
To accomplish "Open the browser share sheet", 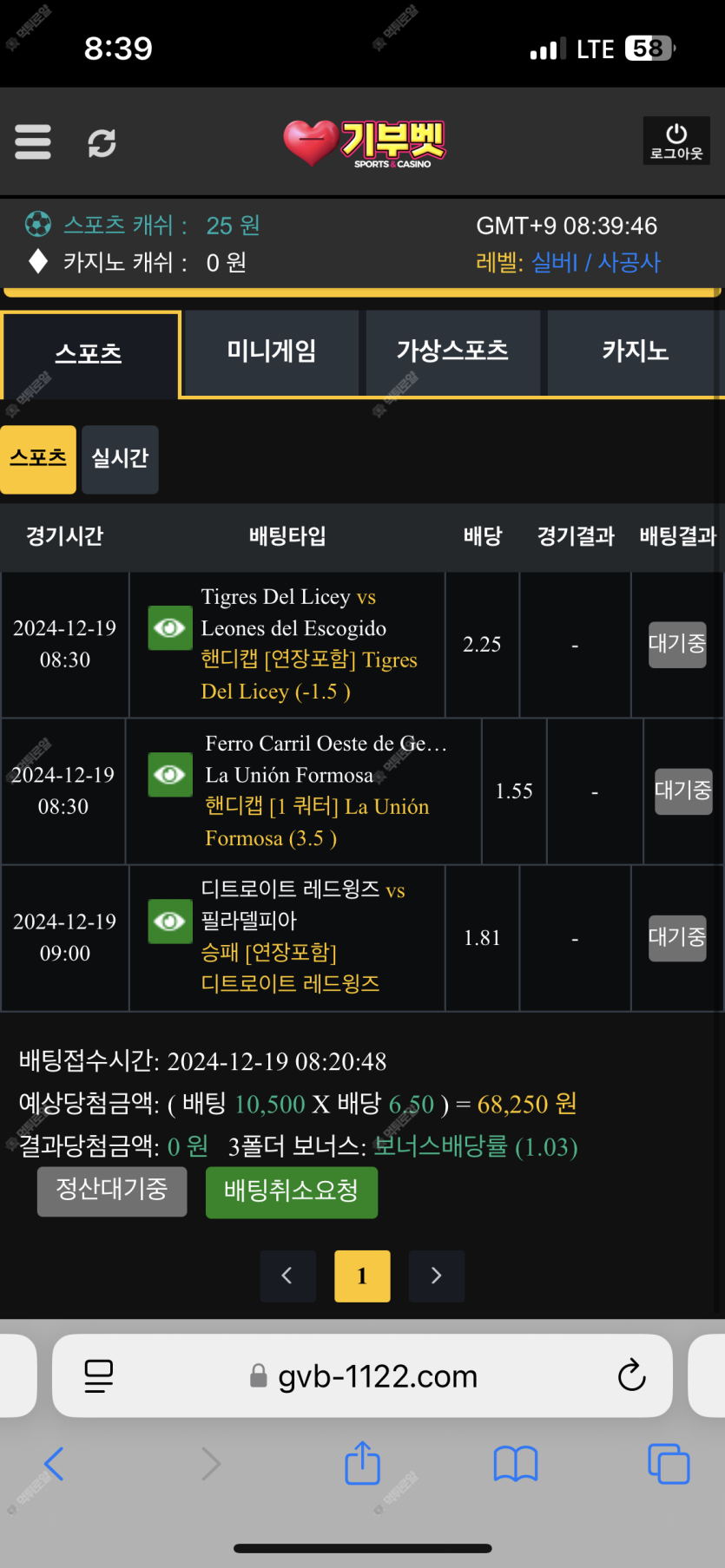I will [363, 1463].
